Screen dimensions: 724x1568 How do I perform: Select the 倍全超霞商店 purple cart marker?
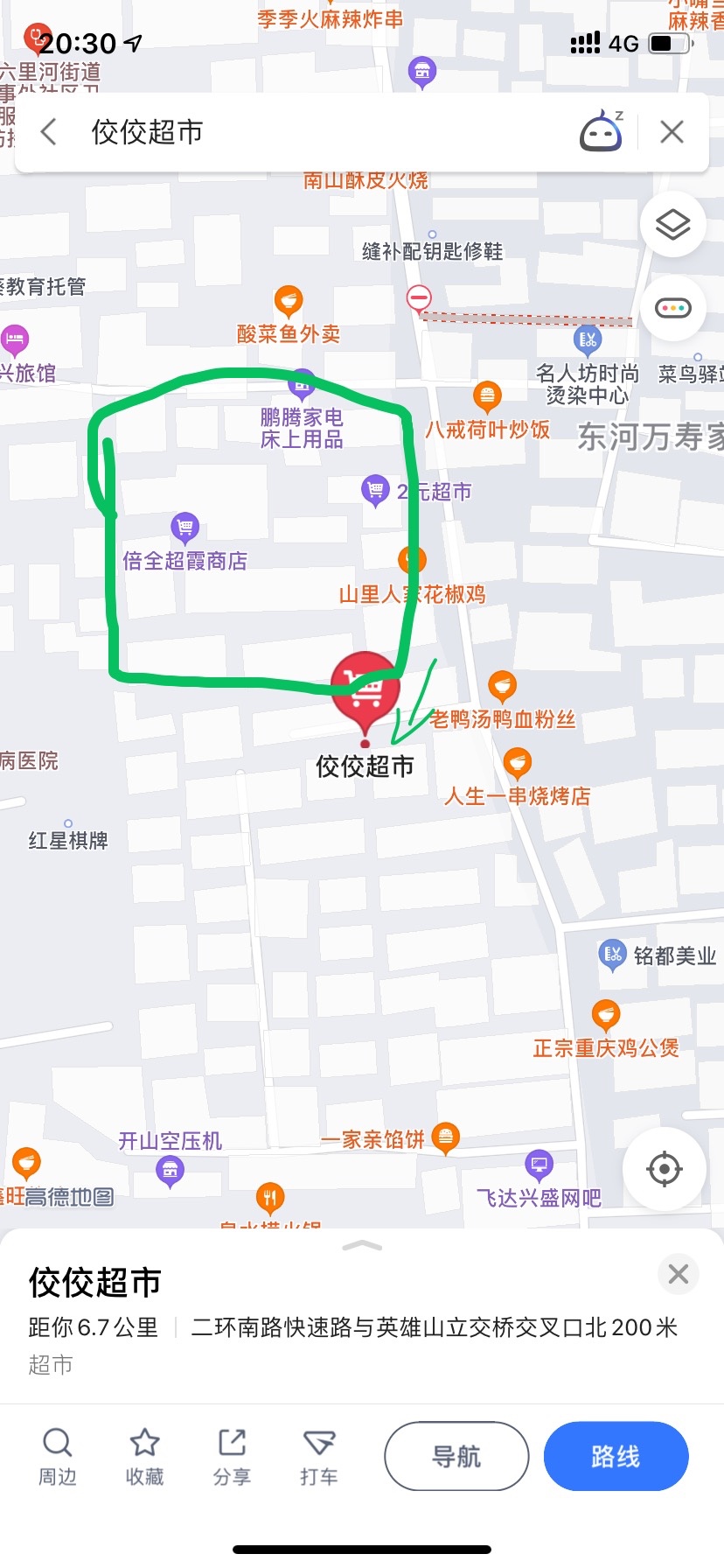click(184, 525)
